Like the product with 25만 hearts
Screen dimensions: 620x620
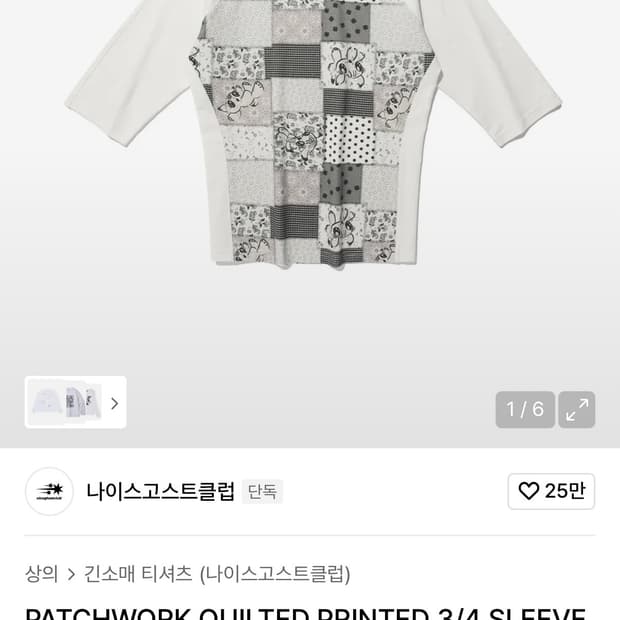click(x=551, y=491)
